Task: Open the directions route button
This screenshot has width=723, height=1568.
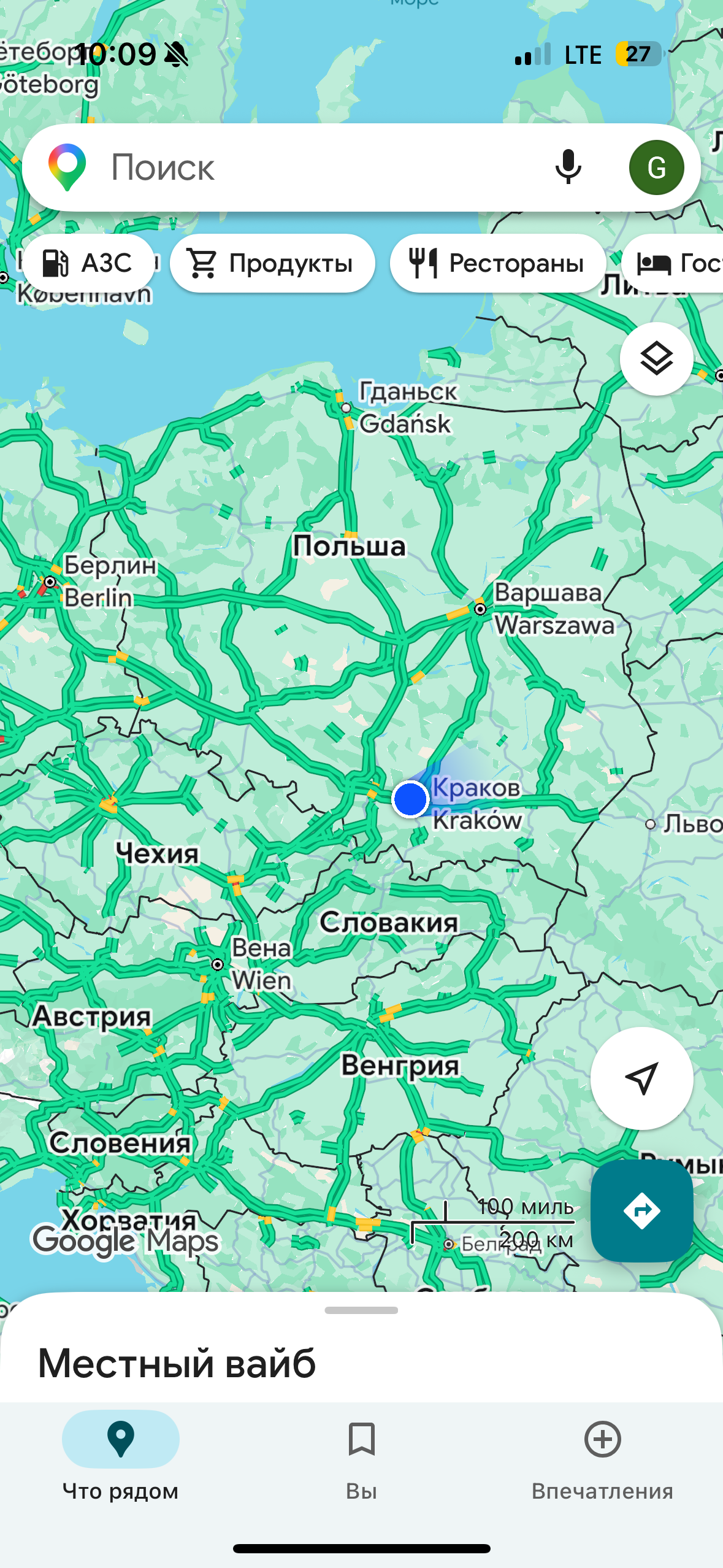Action: tap(641, 1210)
